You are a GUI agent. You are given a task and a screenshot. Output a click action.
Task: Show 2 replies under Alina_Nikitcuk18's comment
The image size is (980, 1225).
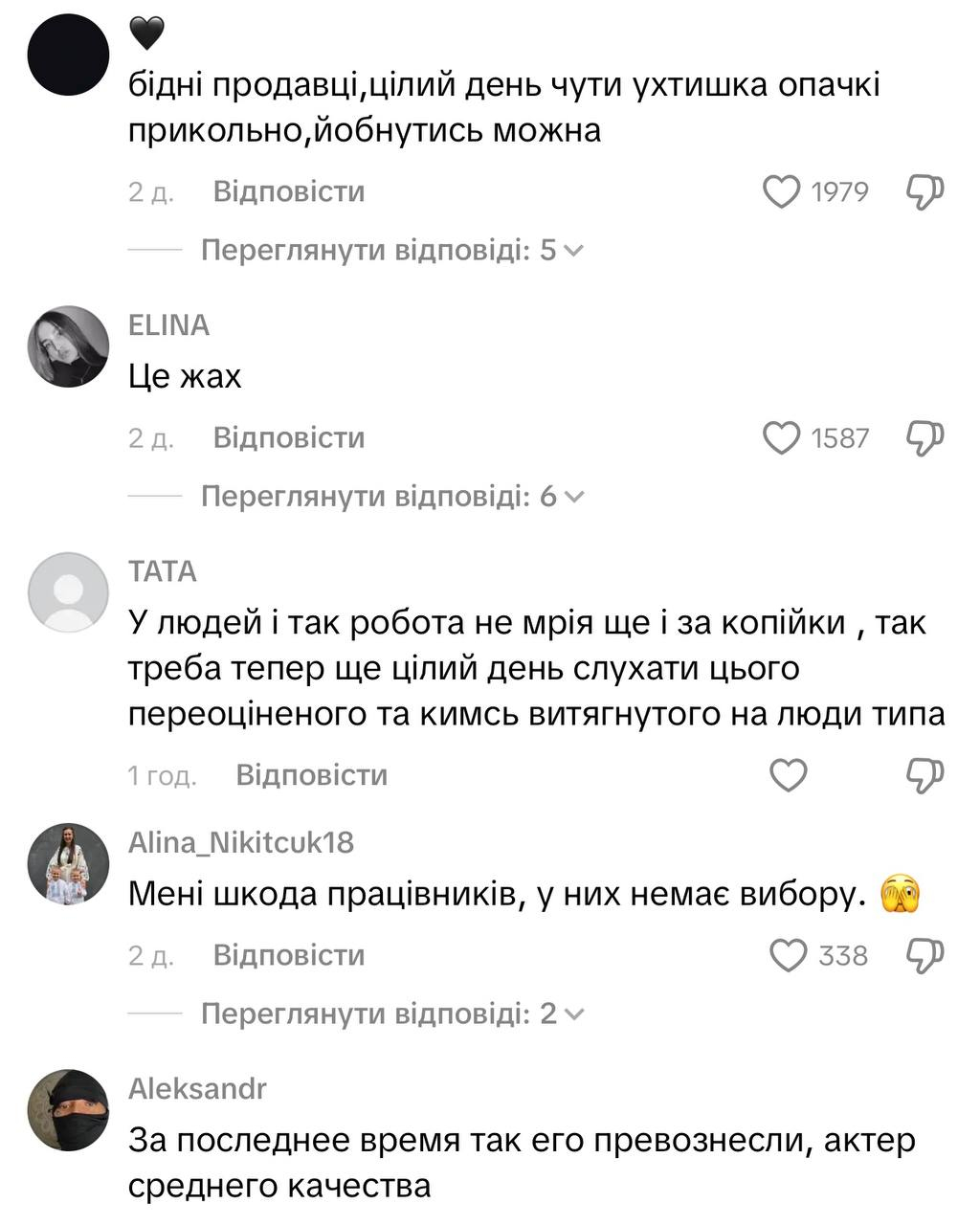pyautogui.click(x=391, y=1013)
